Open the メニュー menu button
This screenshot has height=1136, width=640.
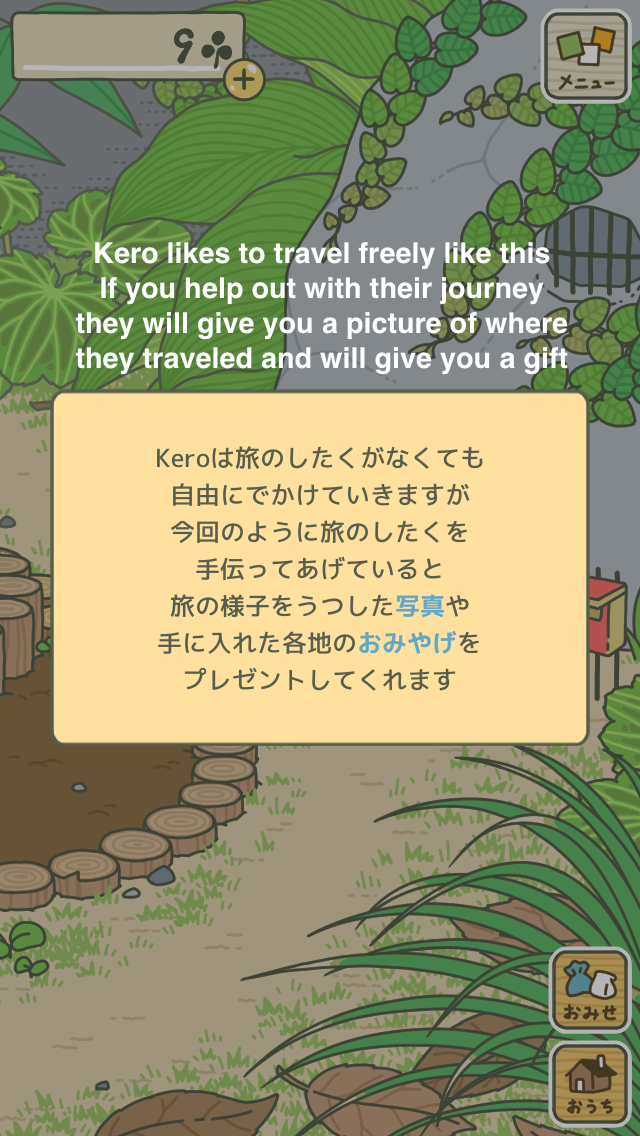[586, 57]
